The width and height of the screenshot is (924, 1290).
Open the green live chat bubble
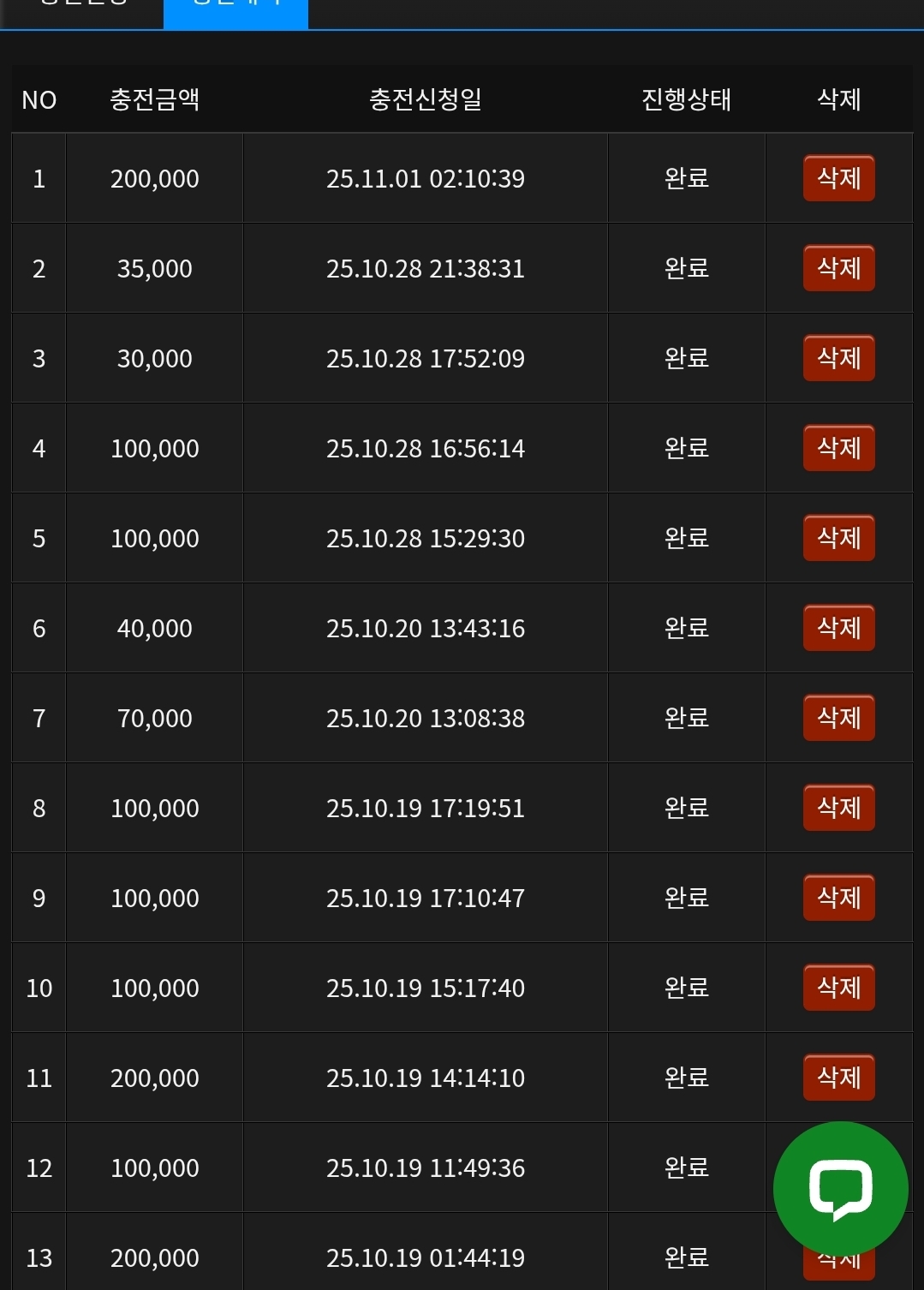(840, 1189)
